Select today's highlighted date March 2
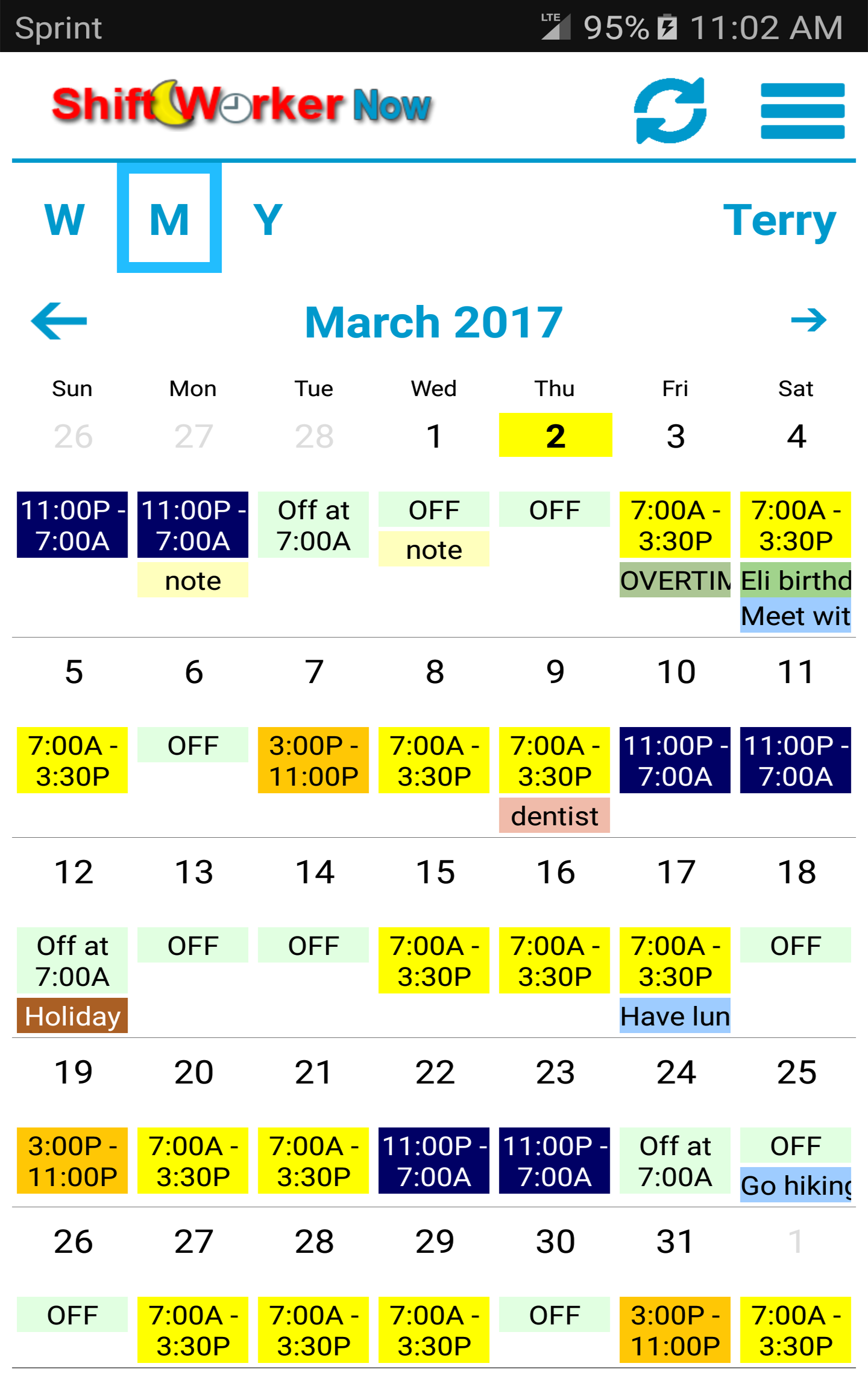This screenshot has height=1389, width=868. [x=554, y=435]
